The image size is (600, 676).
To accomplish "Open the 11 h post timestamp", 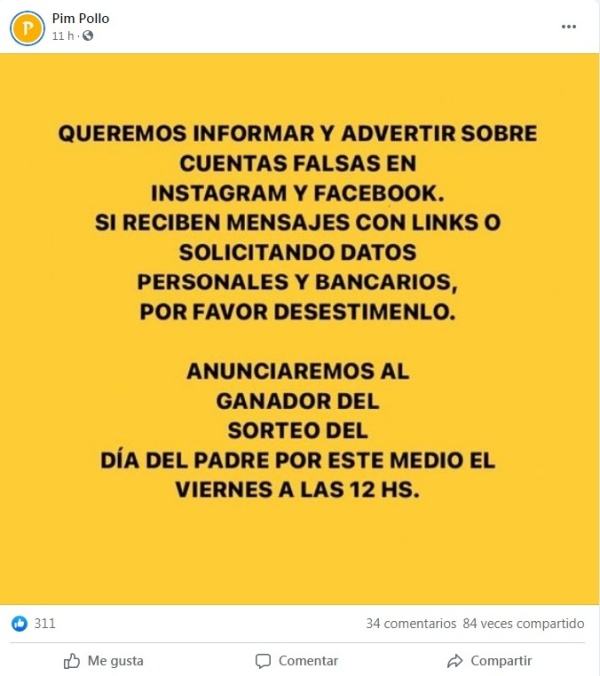I will coord(63,36).
